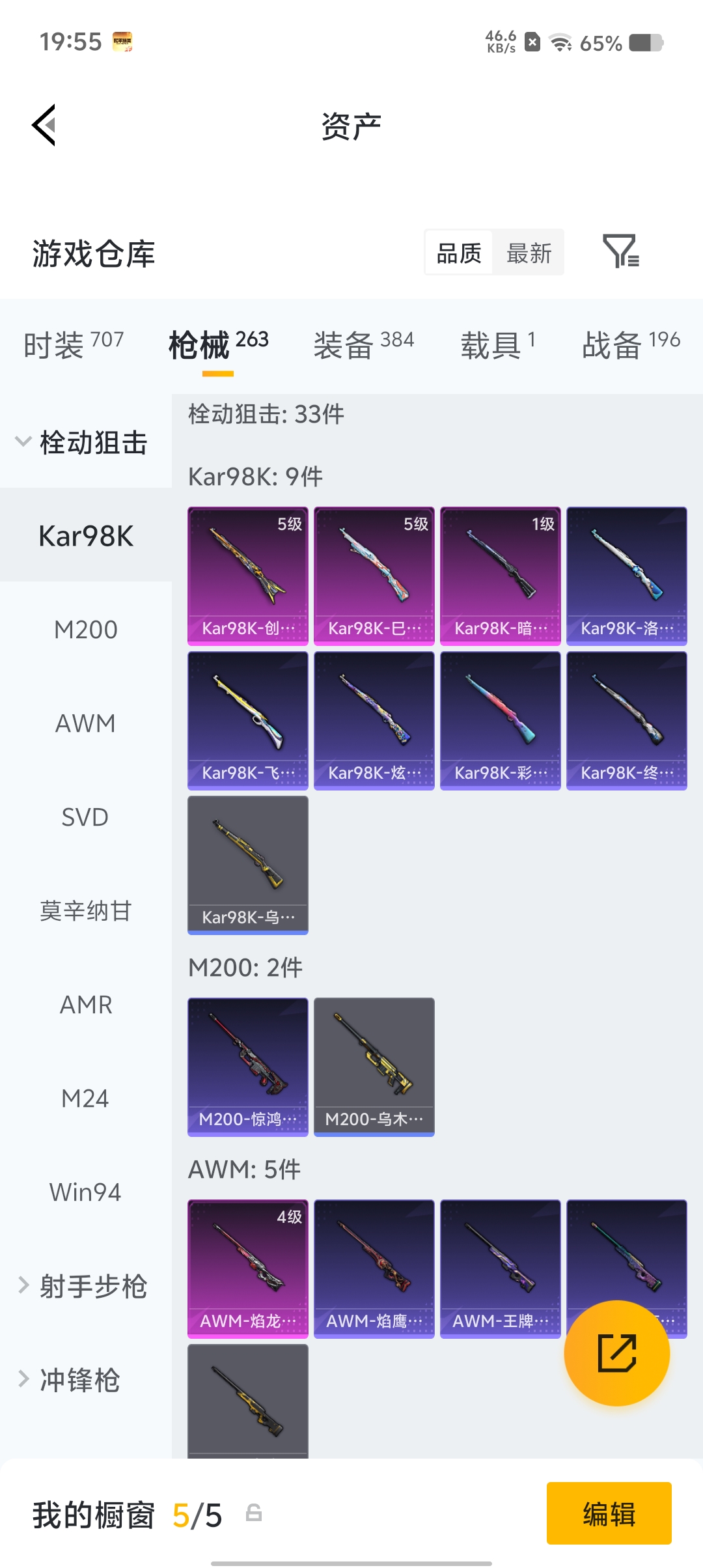Screen dimensions: 703x1568
Task: Expand the 射手步枪 category
Action: (x=85, y=1286)
